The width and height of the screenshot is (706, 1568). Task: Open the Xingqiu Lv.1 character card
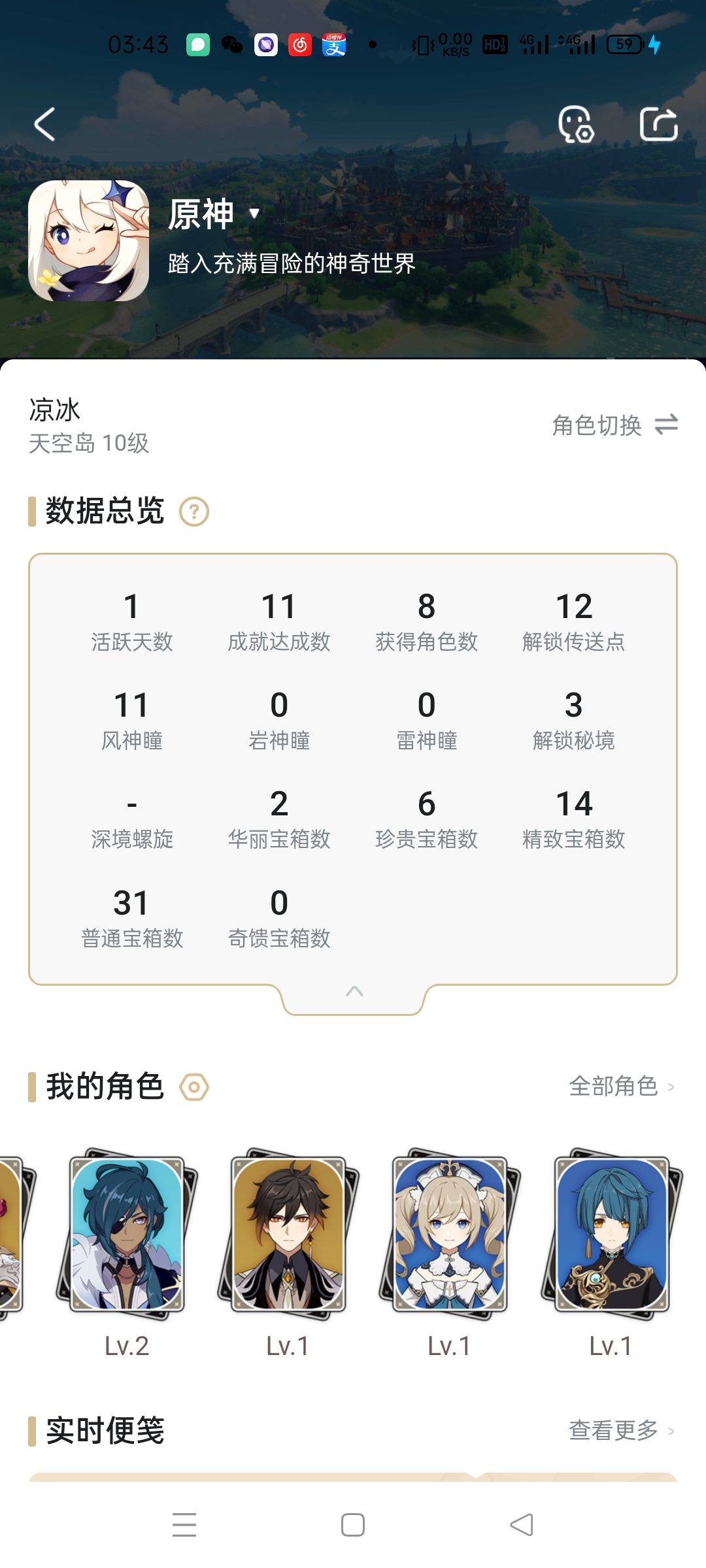611,1235
